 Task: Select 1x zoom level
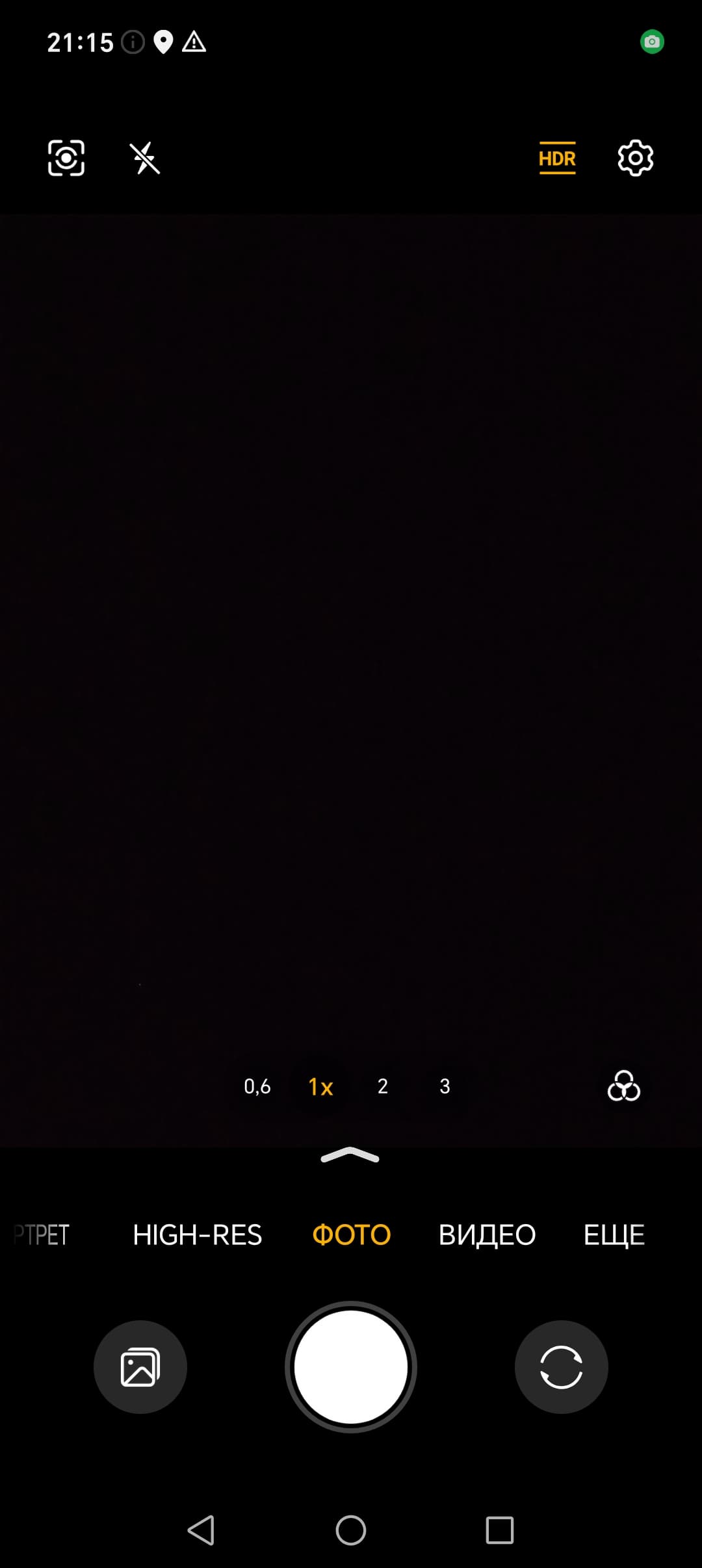coord(320,1087)
